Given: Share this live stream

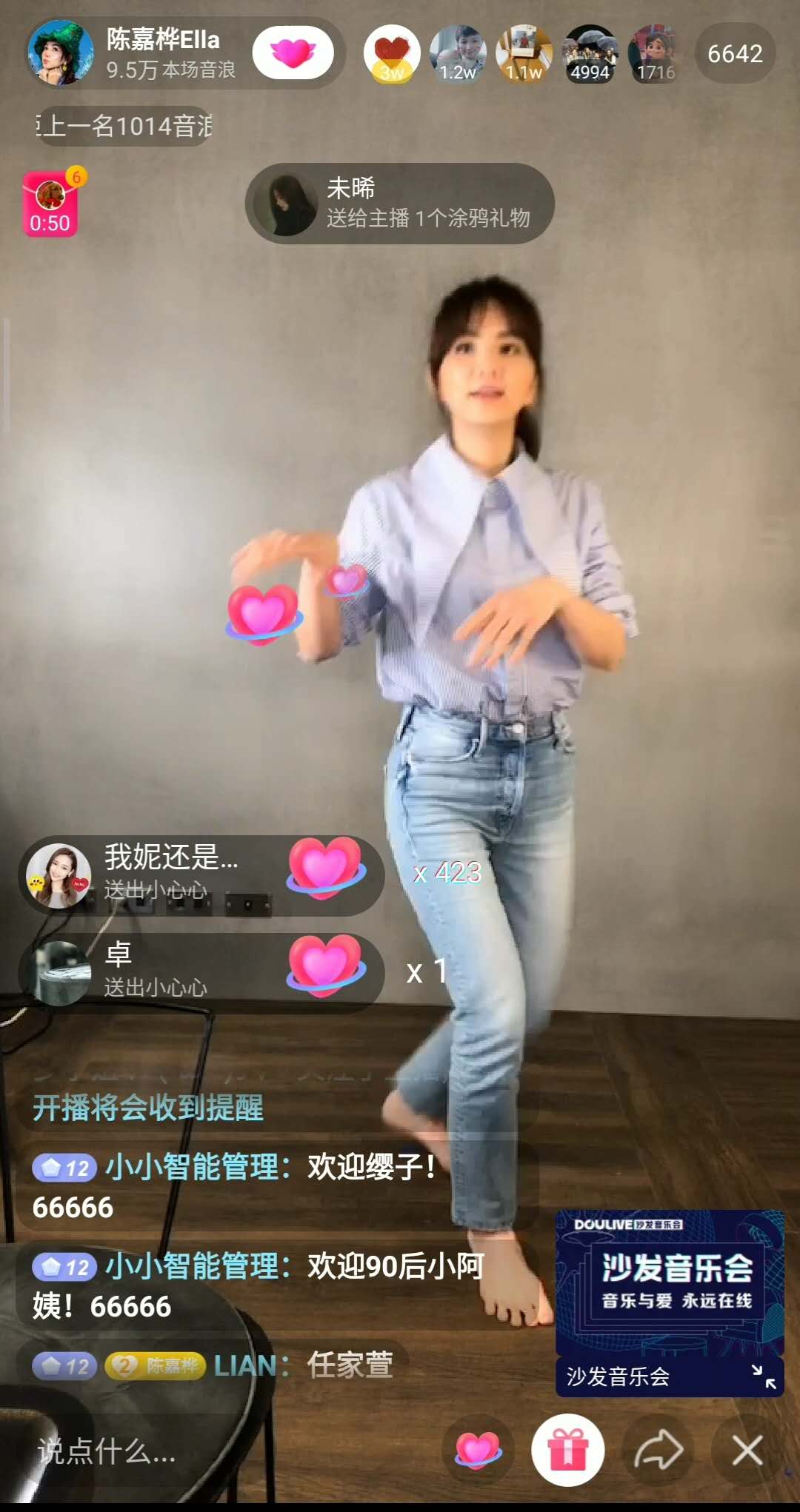Looking at the screenshot, I should pyautogui.click(x=659, y=1451).
